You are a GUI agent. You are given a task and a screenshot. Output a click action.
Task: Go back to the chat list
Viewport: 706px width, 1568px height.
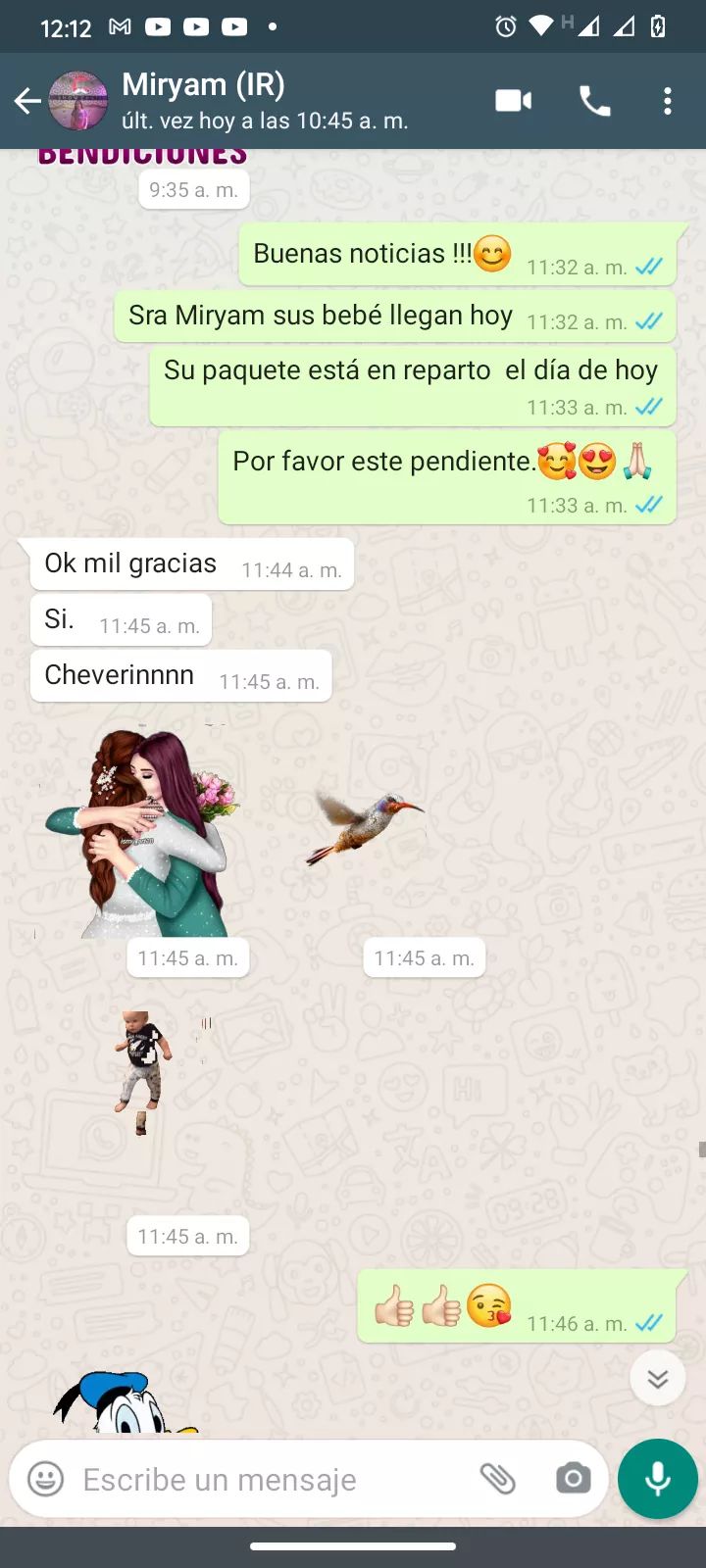point(27,101)
